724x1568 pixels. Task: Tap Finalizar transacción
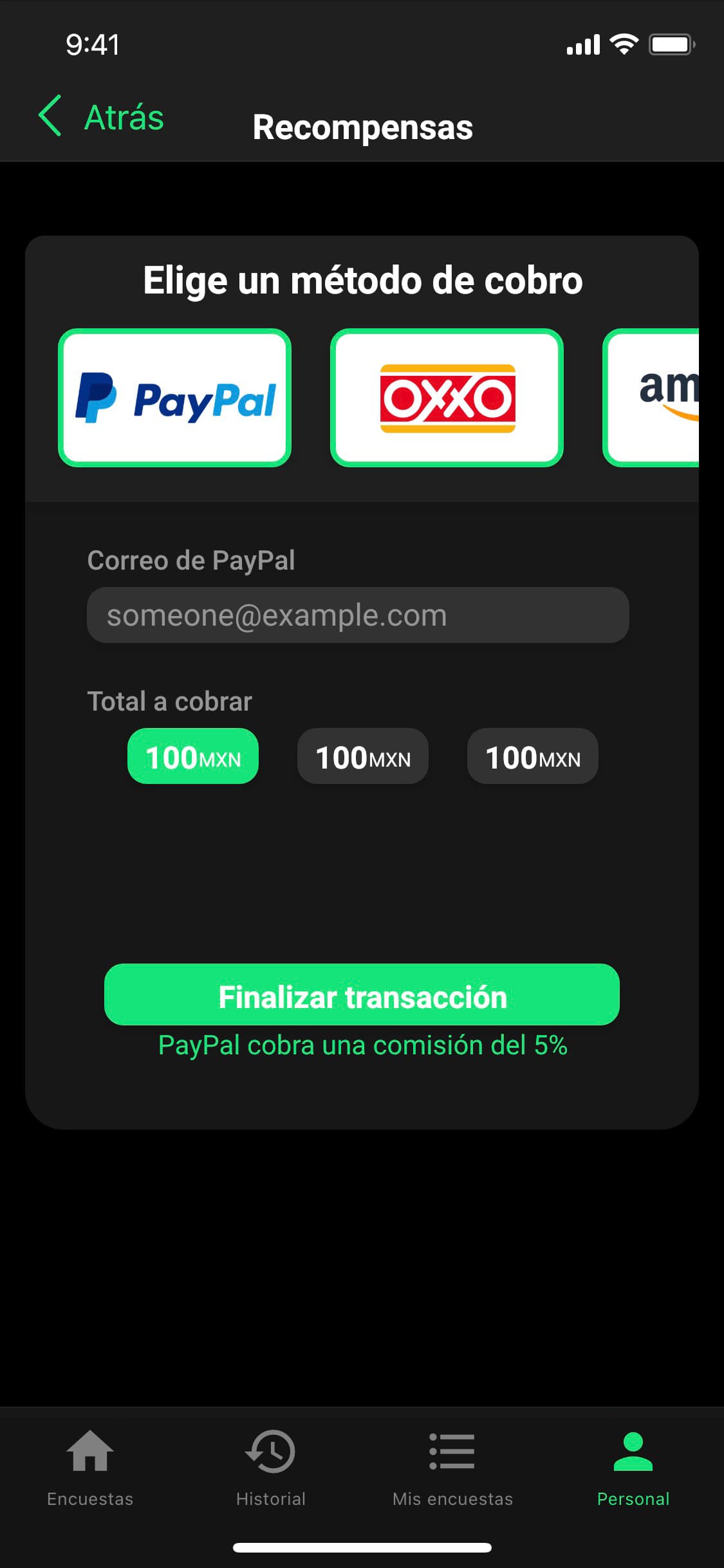(362, 994)
